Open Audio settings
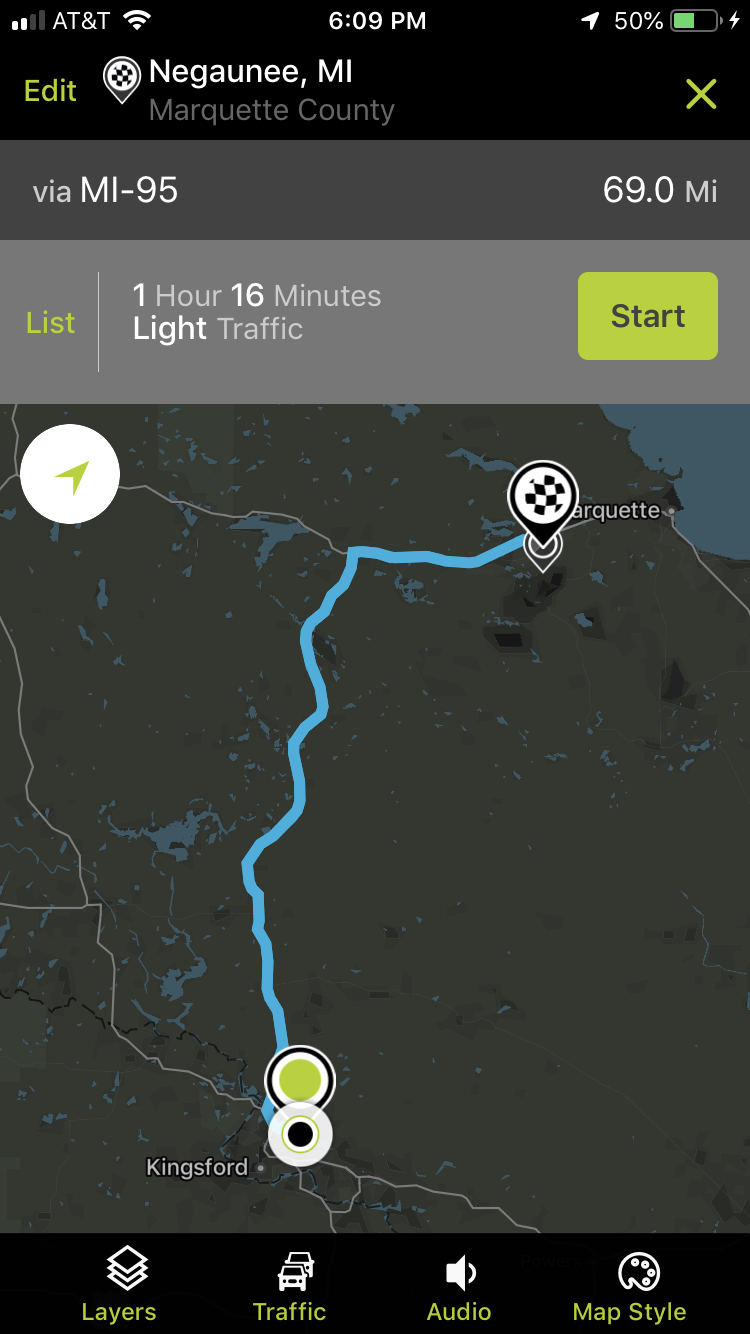 click(459, 1285)
